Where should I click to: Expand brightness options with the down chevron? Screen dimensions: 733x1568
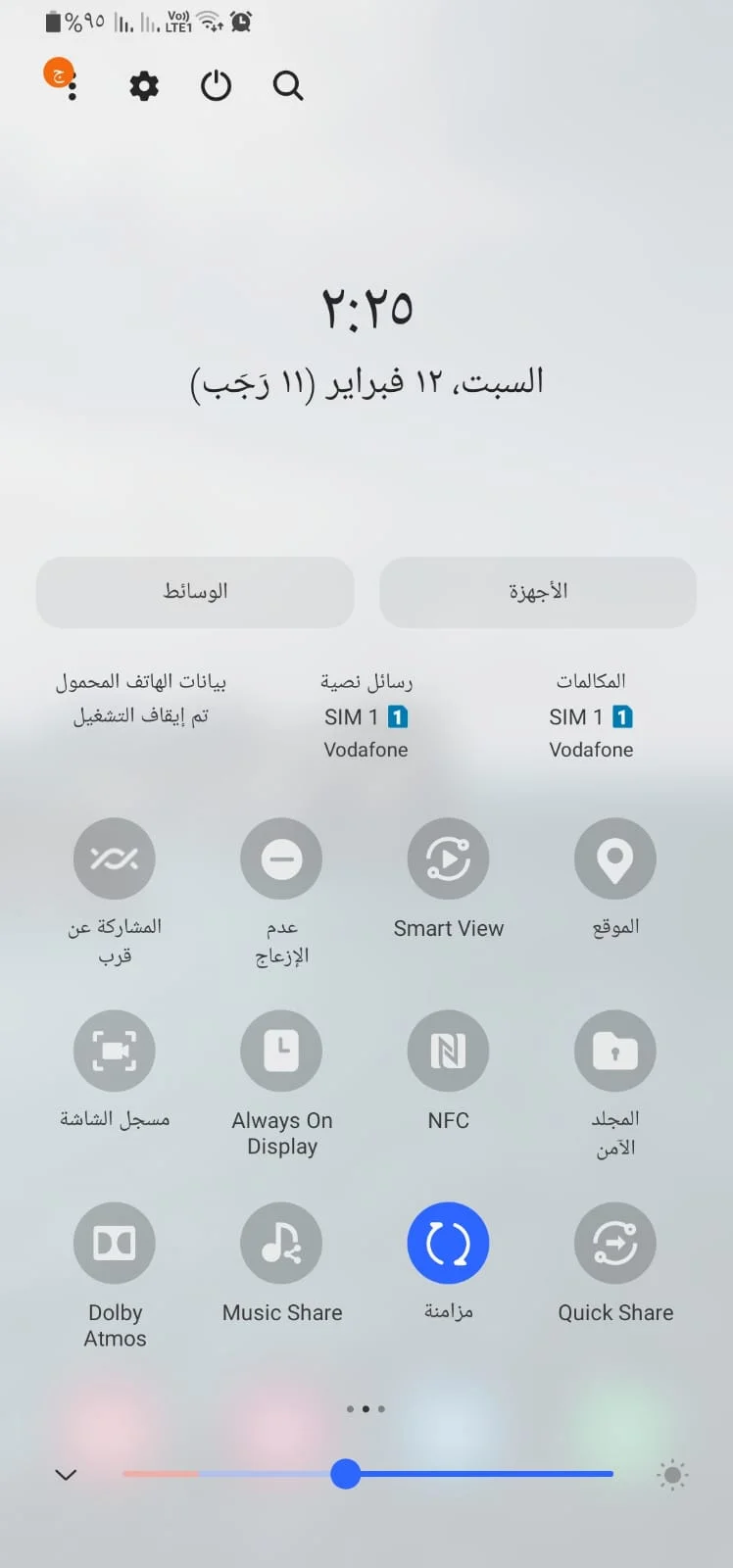coord(66,1475)
